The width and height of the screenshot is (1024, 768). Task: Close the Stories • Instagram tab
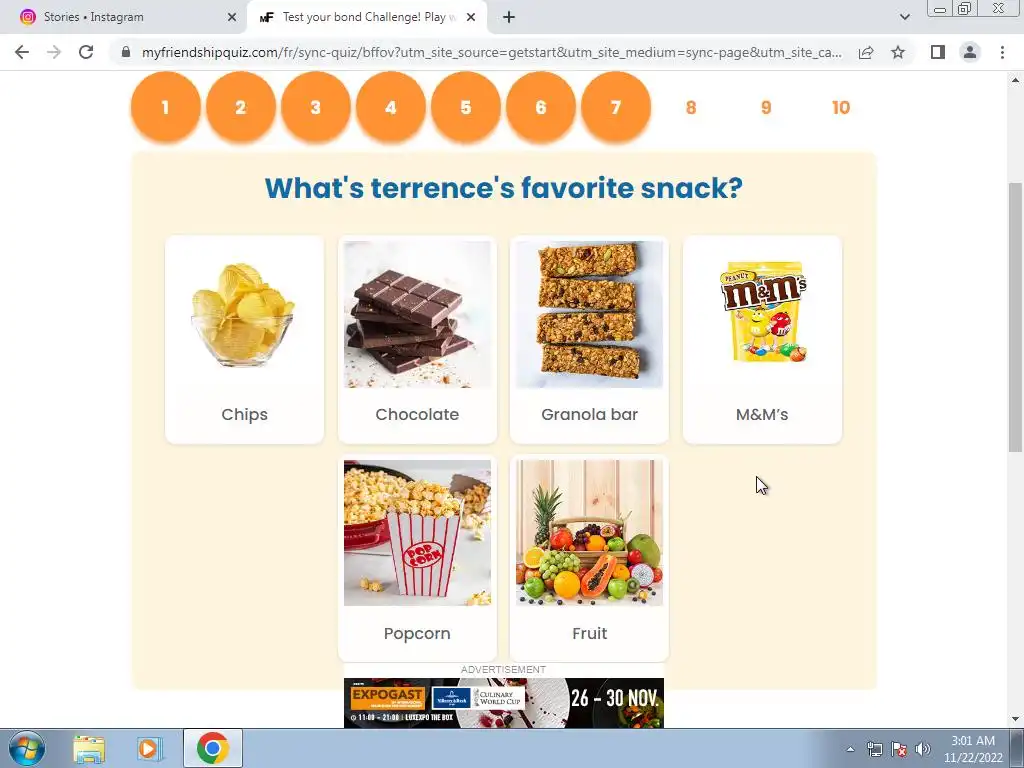coord(232,17)
